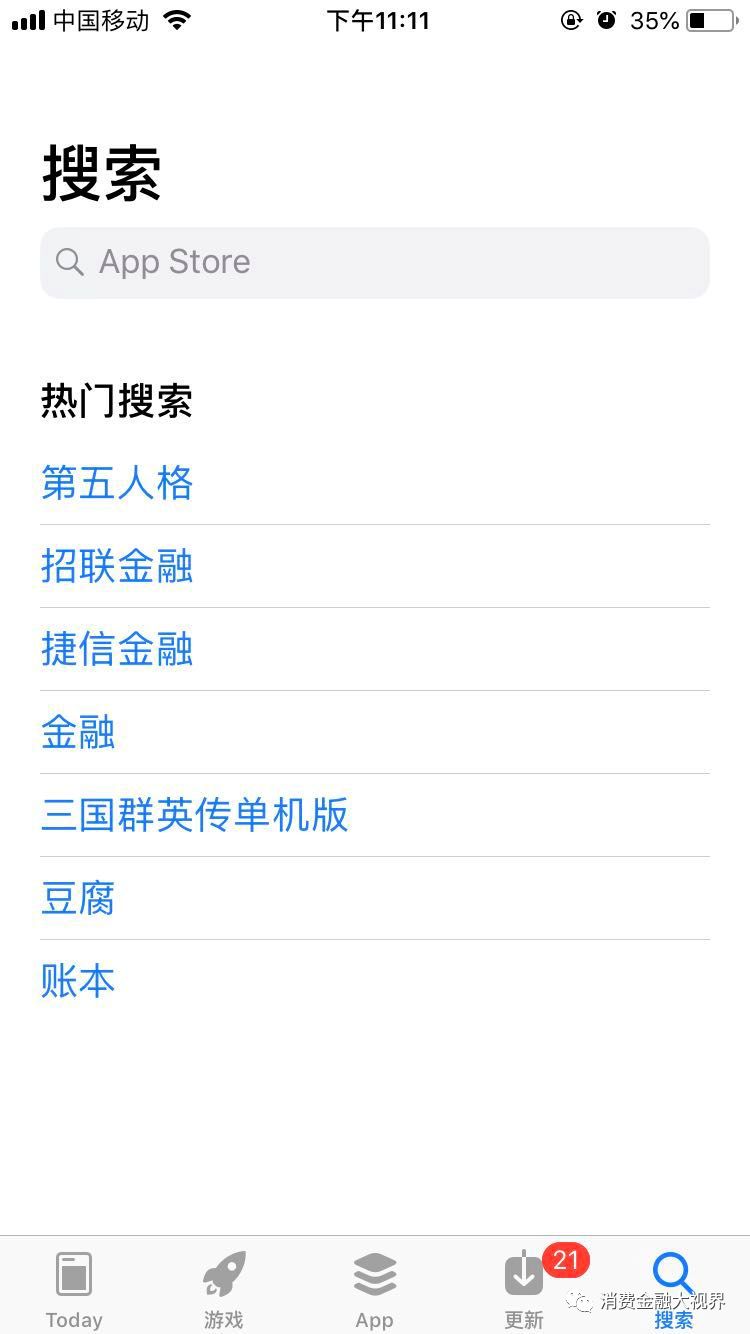Select the Today tab icon
750x1334 pixels.
pos(74,1275)
